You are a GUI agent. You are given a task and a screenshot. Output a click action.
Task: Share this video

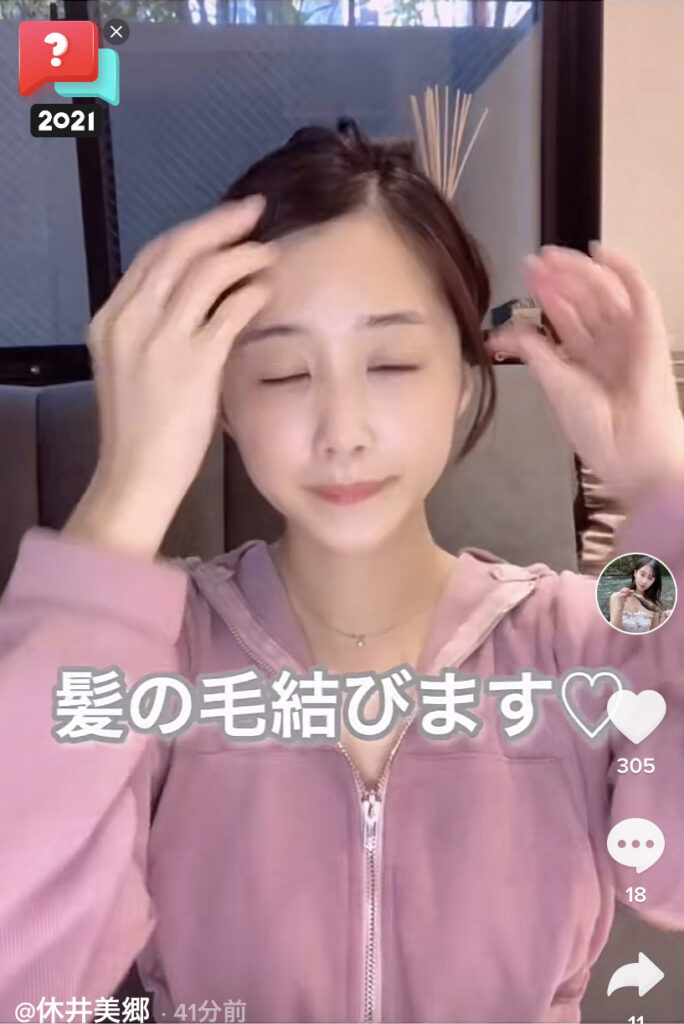click(x=636, y=973)
